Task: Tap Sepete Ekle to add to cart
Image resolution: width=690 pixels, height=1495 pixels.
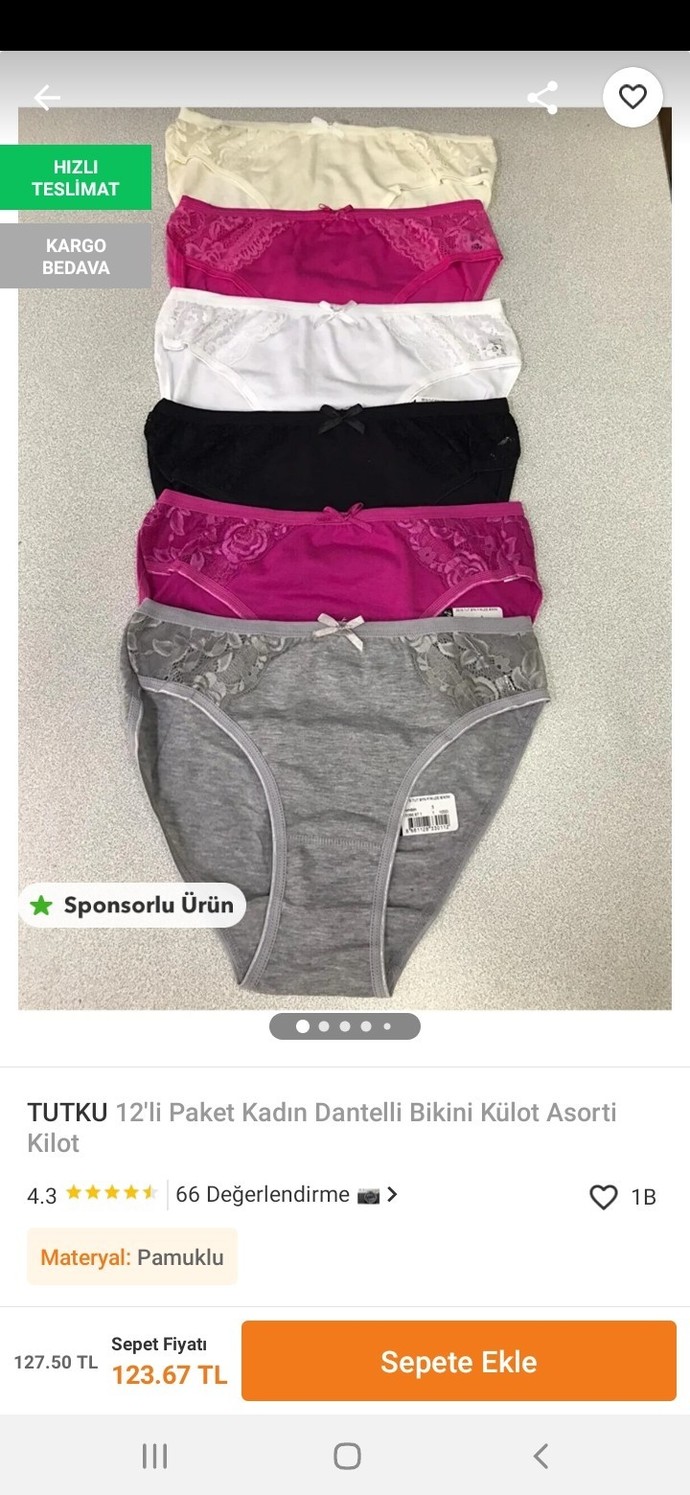Action: (x=459, y=1361)
